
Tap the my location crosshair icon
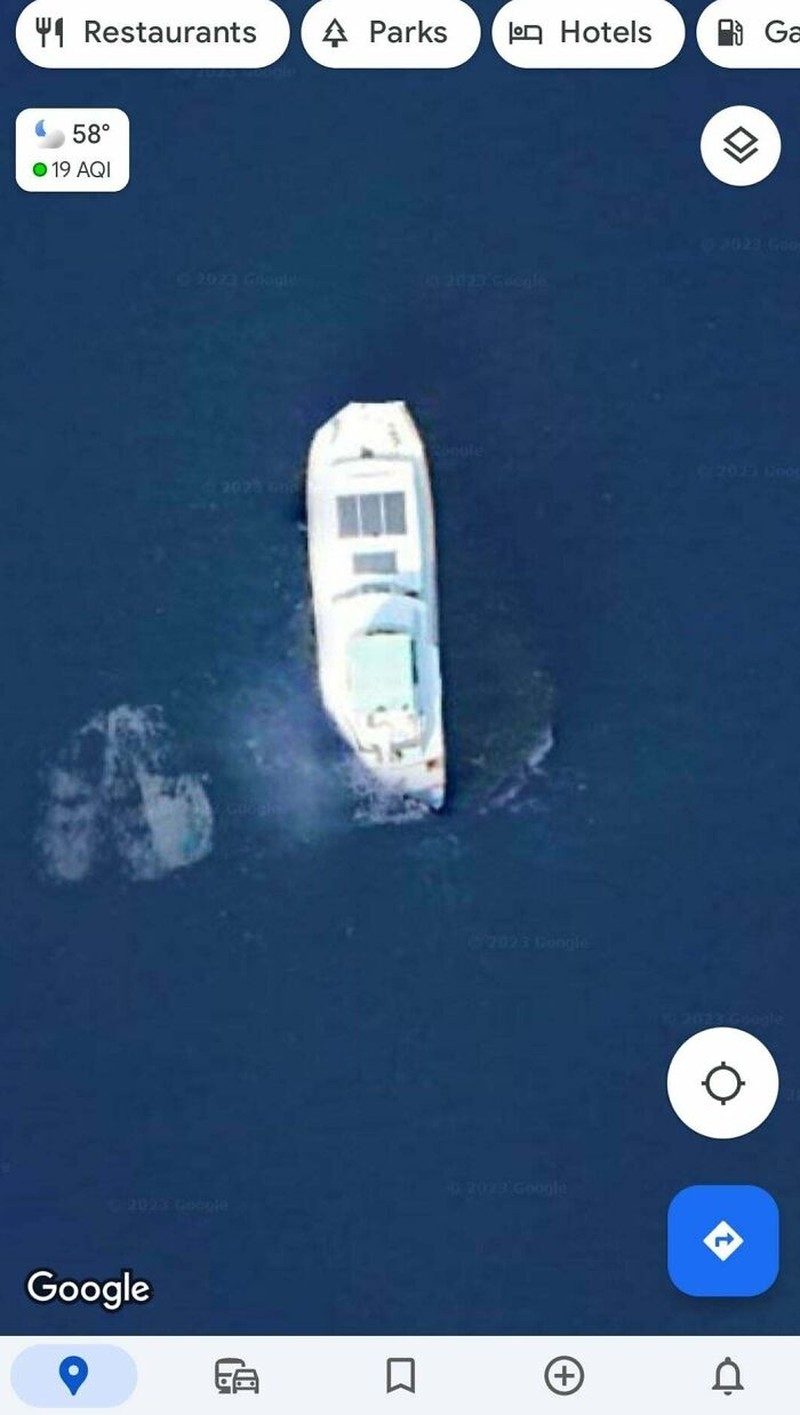[x=722, y=1083]
